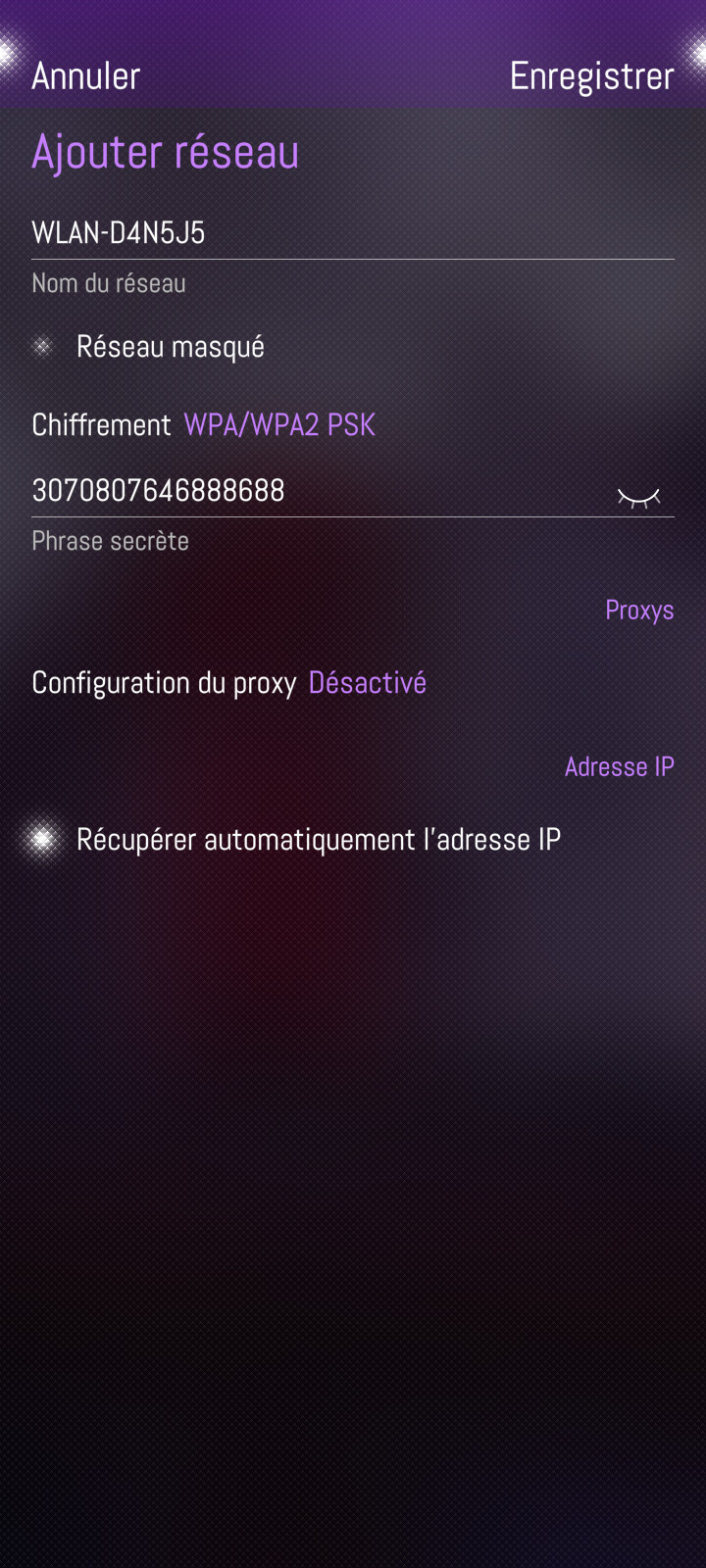Open the Chiffrement WPA/WPA2 PSK selector
Image resolution: width=706 pixels, height=1568 pixels.
pos(279,425)
